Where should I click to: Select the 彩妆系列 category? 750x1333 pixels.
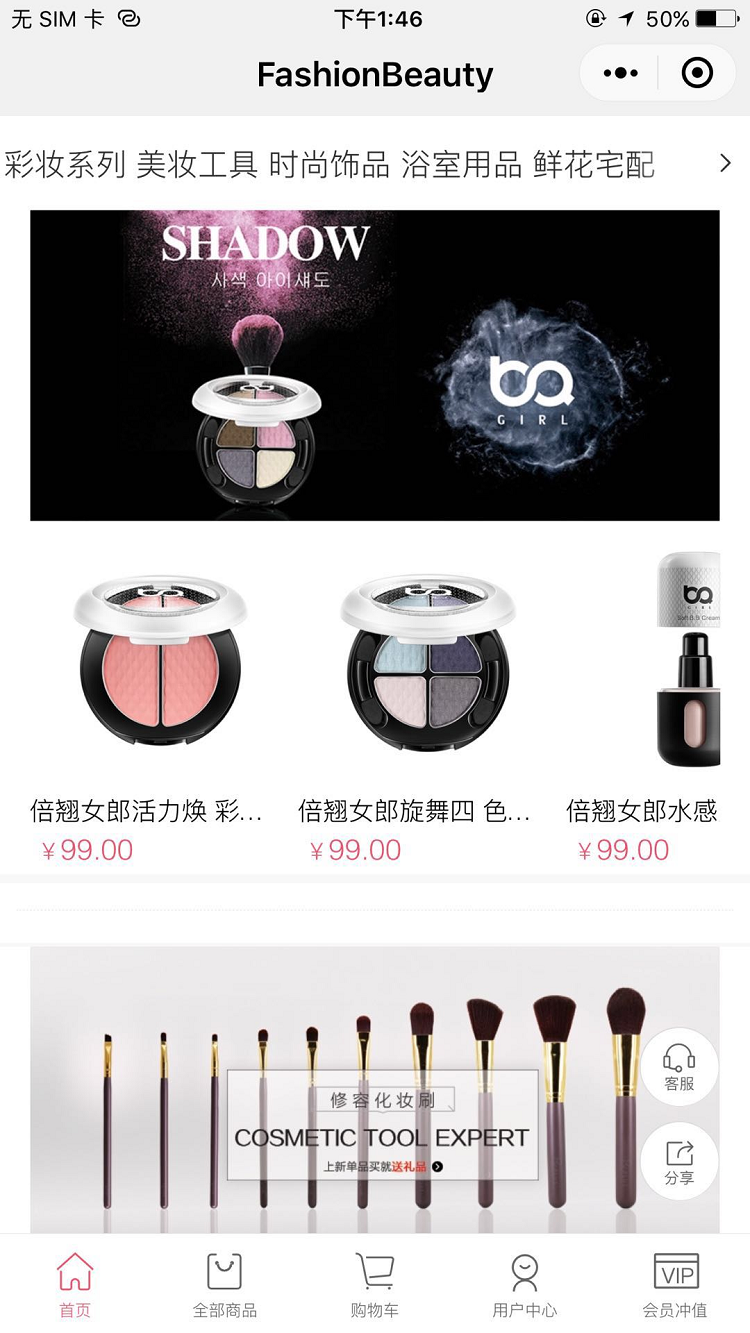65,164
